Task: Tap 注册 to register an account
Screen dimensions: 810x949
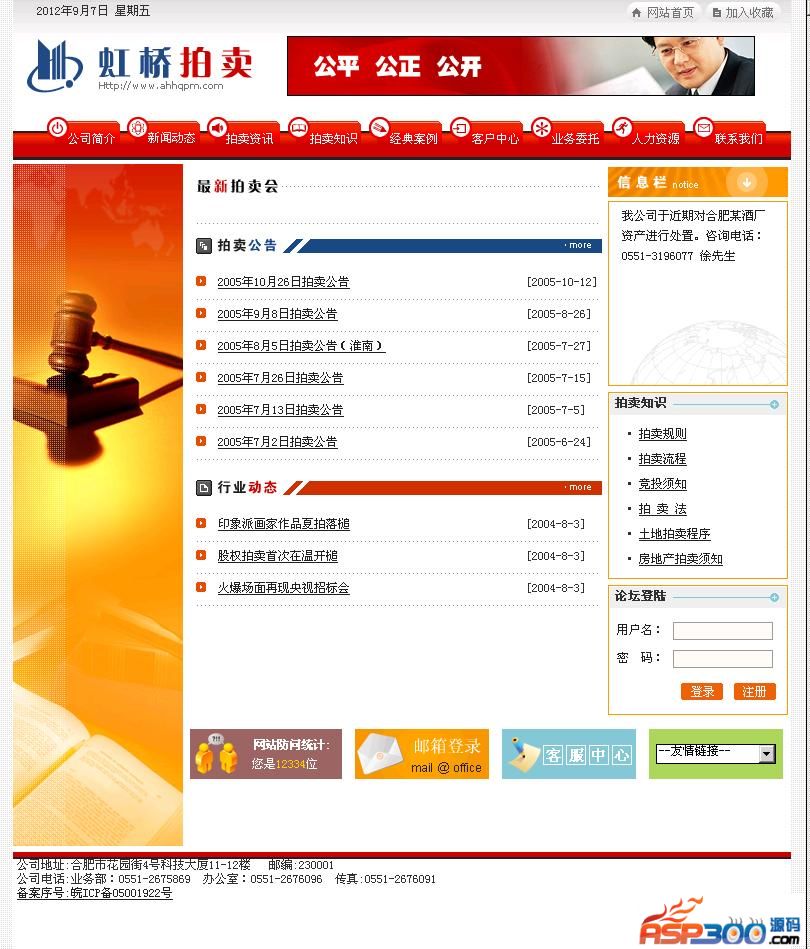Action: point(754,692)
